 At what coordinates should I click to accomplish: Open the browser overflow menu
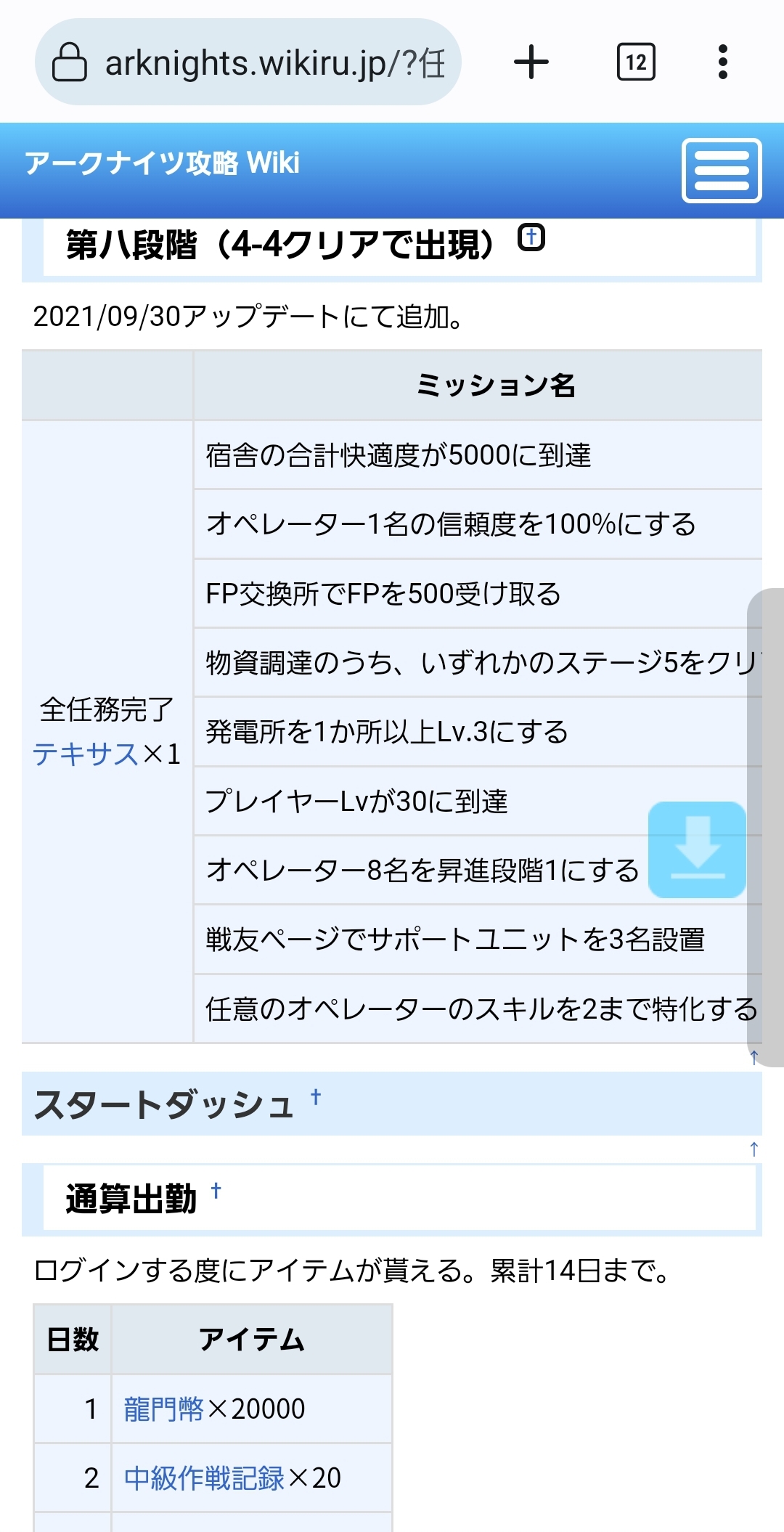coord(722,62)
